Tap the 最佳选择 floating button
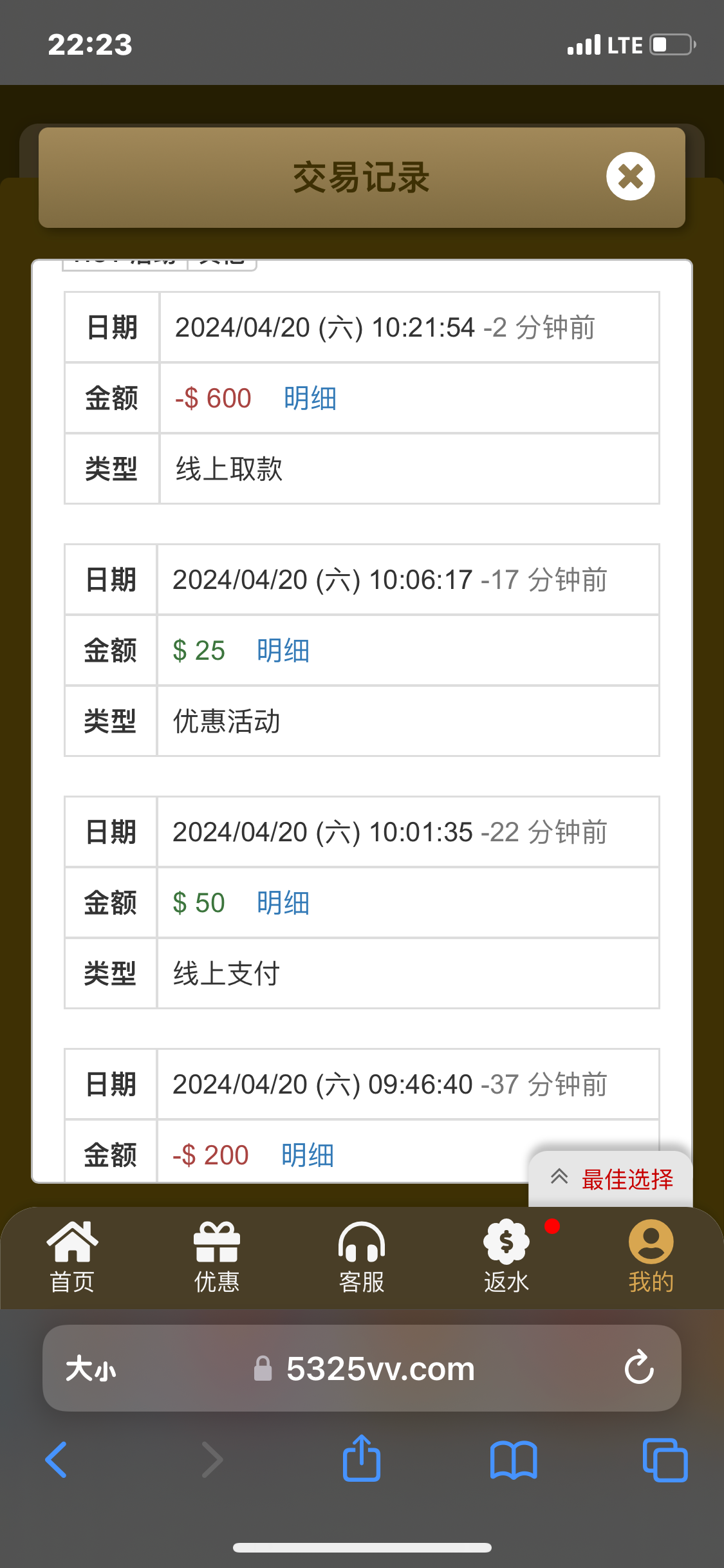 tap(611, 1179)
